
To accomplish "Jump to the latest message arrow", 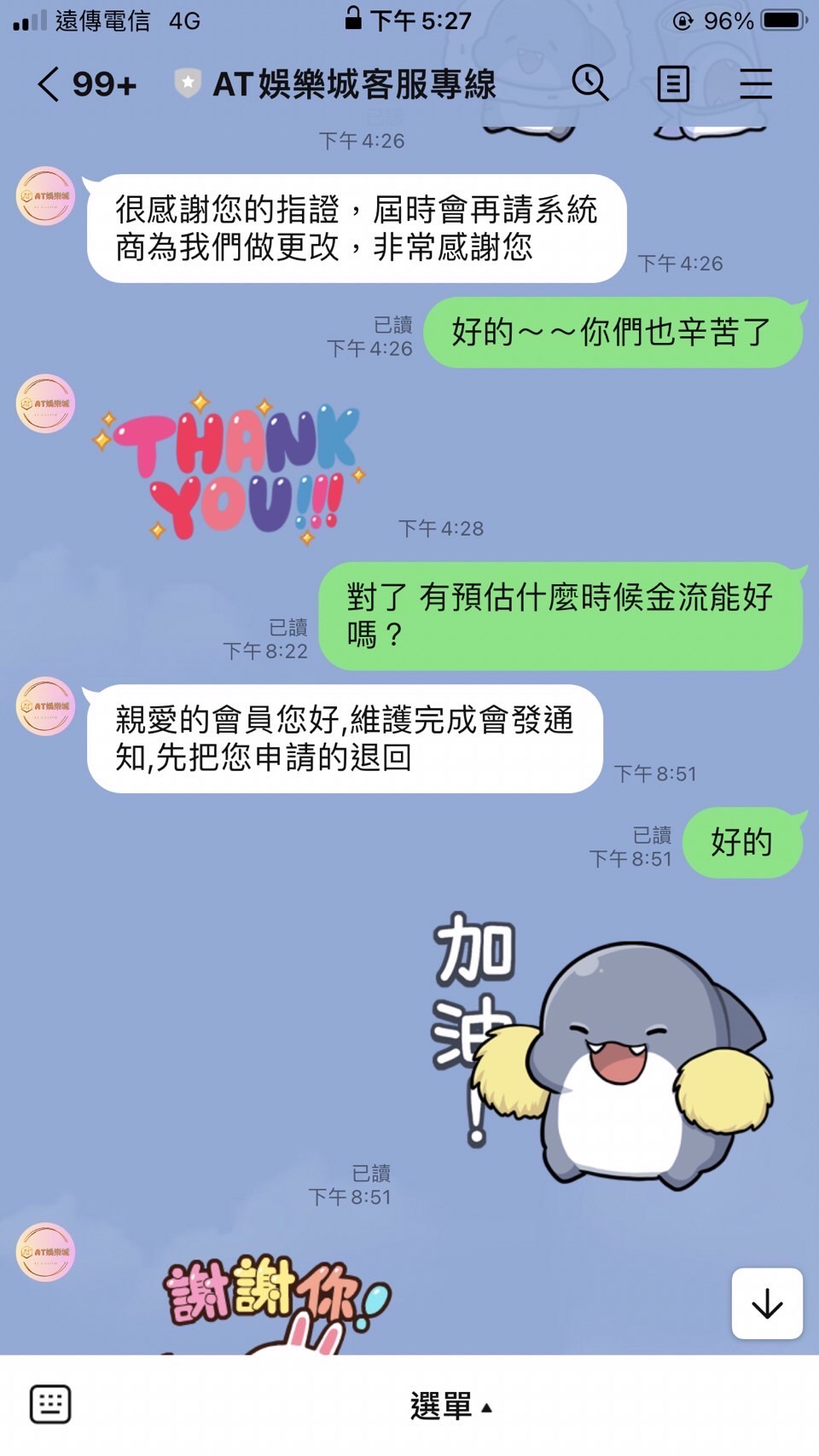I will 767,1303.
